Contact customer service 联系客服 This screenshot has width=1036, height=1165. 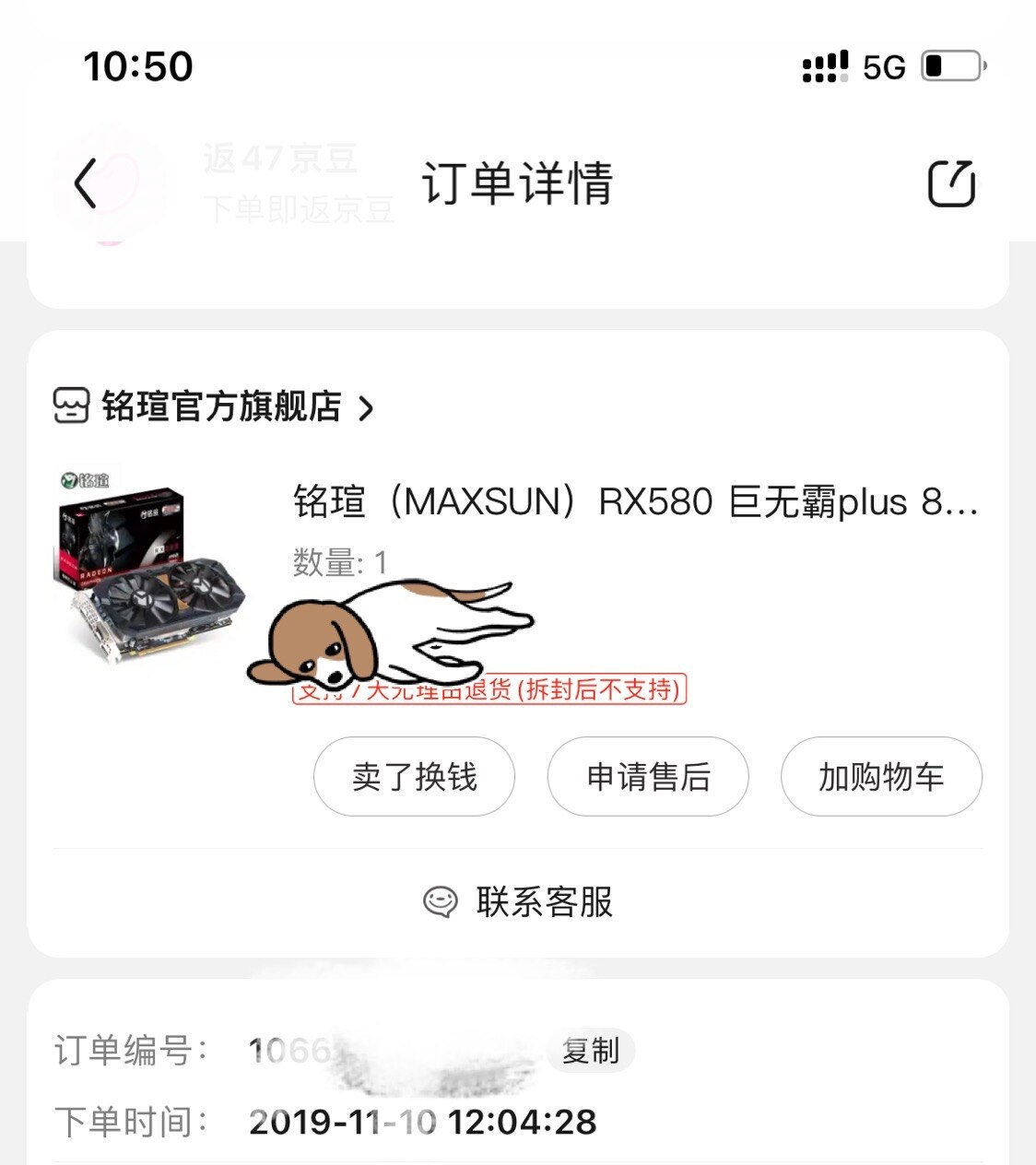click(518, 901)
